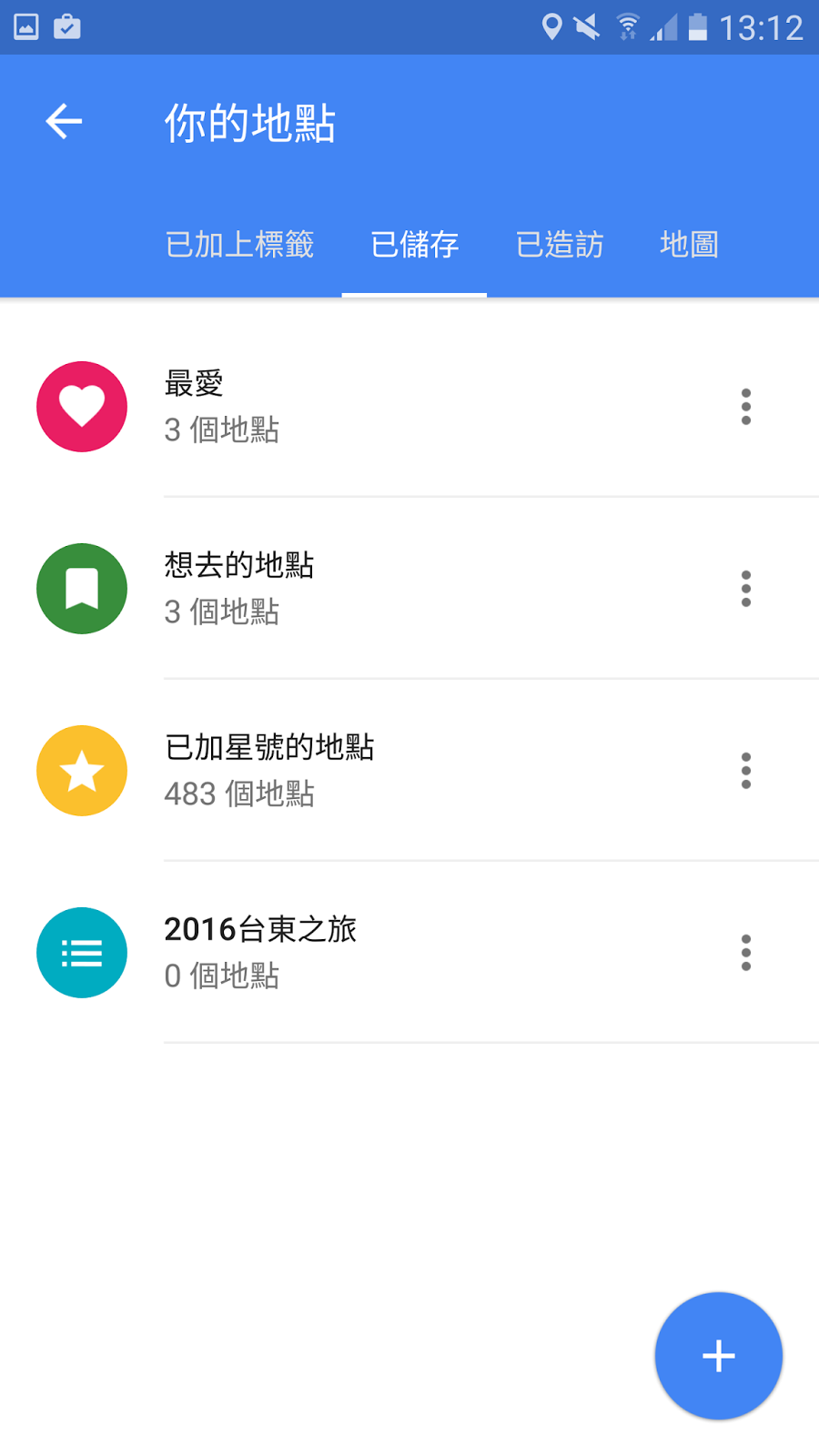Switch to the 已造訪 tab
This screenshot has width=819, height=1456.
coord(560,244)
